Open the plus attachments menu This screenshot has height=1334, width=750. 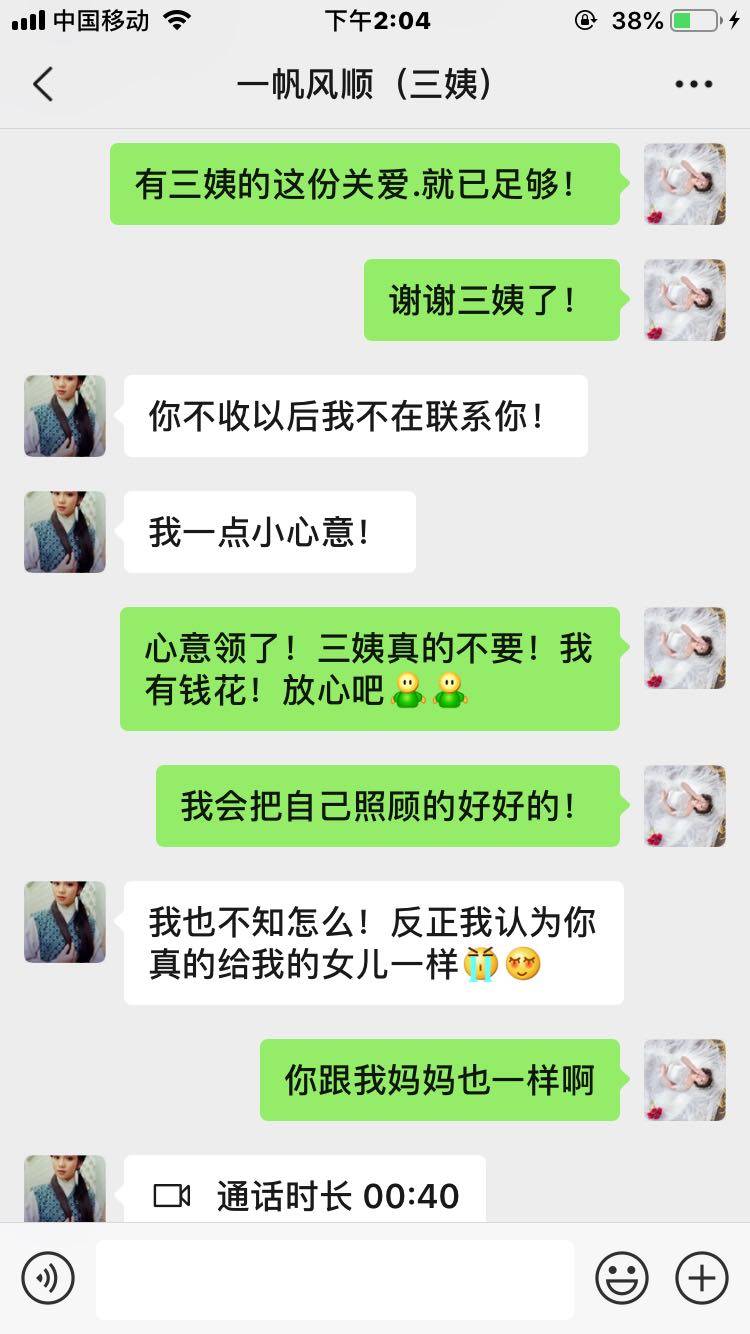[x=702, y=1277]
